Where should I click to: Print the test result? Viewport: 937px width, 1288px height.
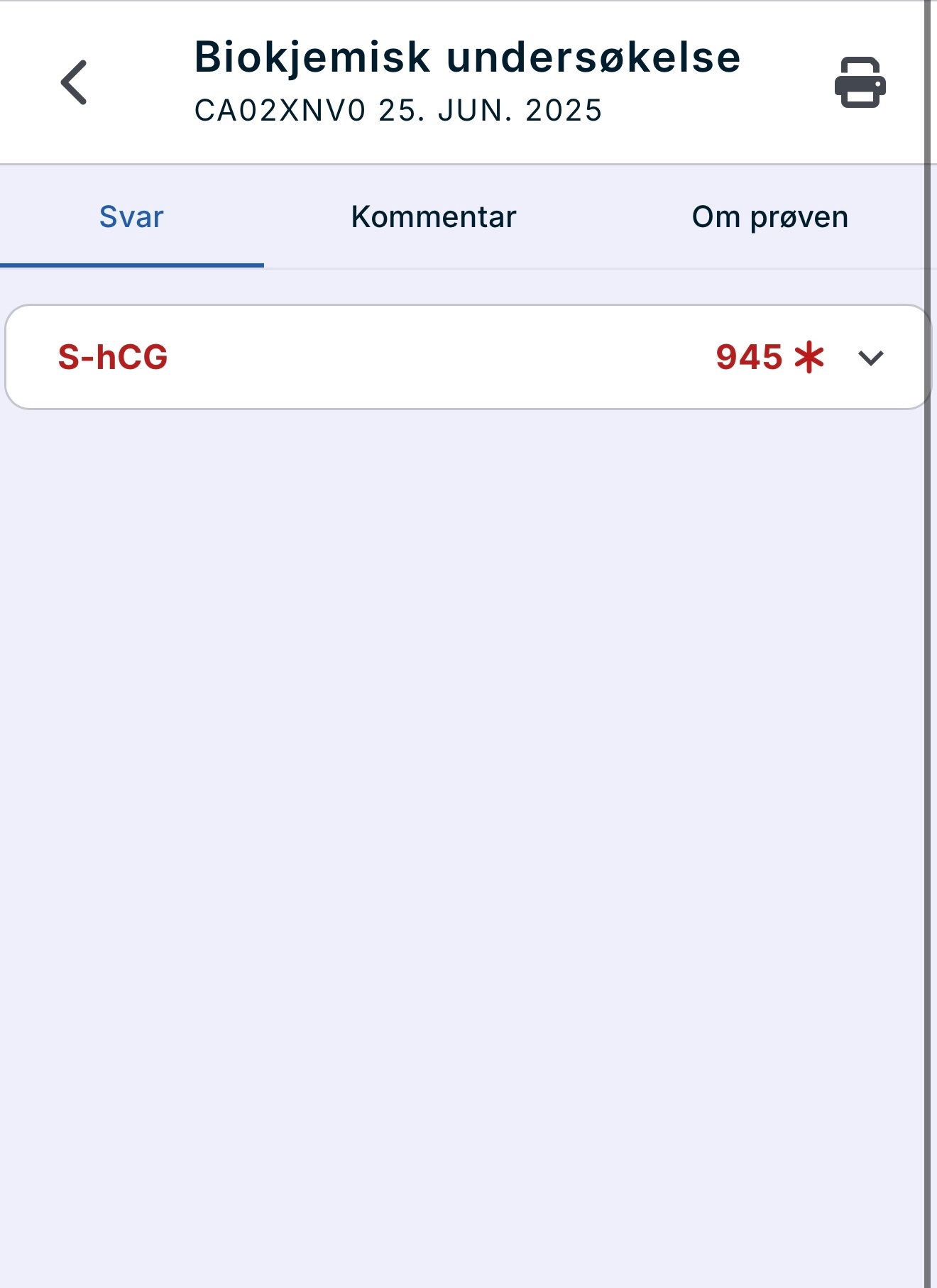(860, 82)
